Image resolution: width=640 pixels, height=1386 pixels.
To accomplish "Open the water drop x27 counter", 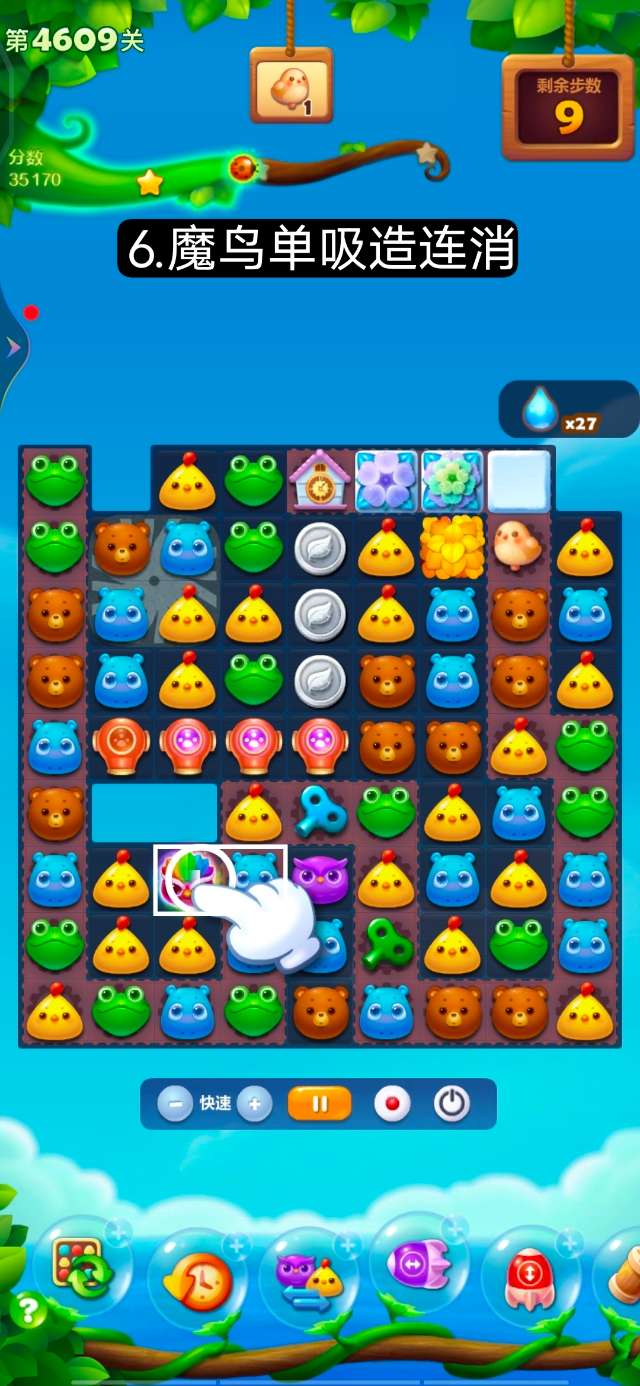I will point(566,410).
